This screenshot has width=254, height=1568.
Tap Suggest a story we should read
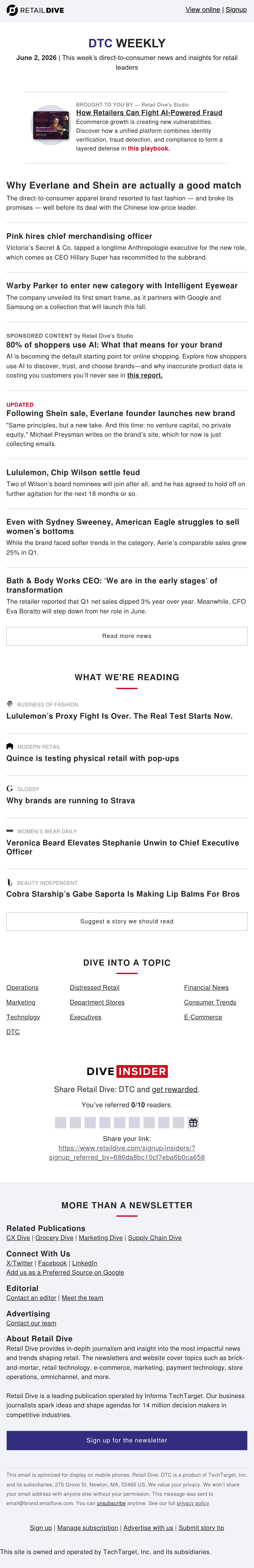pyautogui.click(x=127, y=922)
